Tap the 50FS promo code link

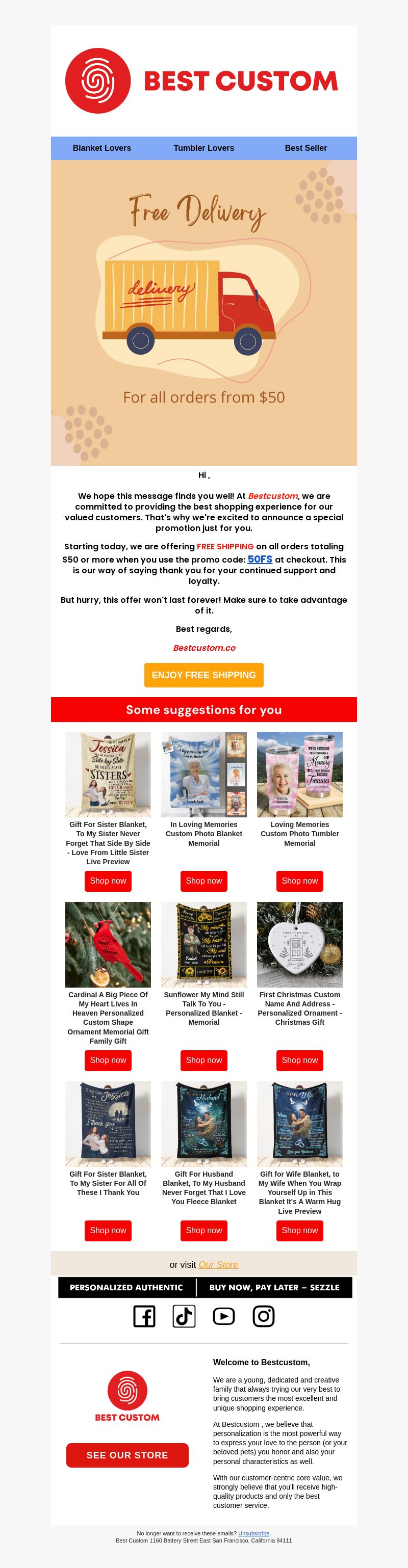coord(260,559)
